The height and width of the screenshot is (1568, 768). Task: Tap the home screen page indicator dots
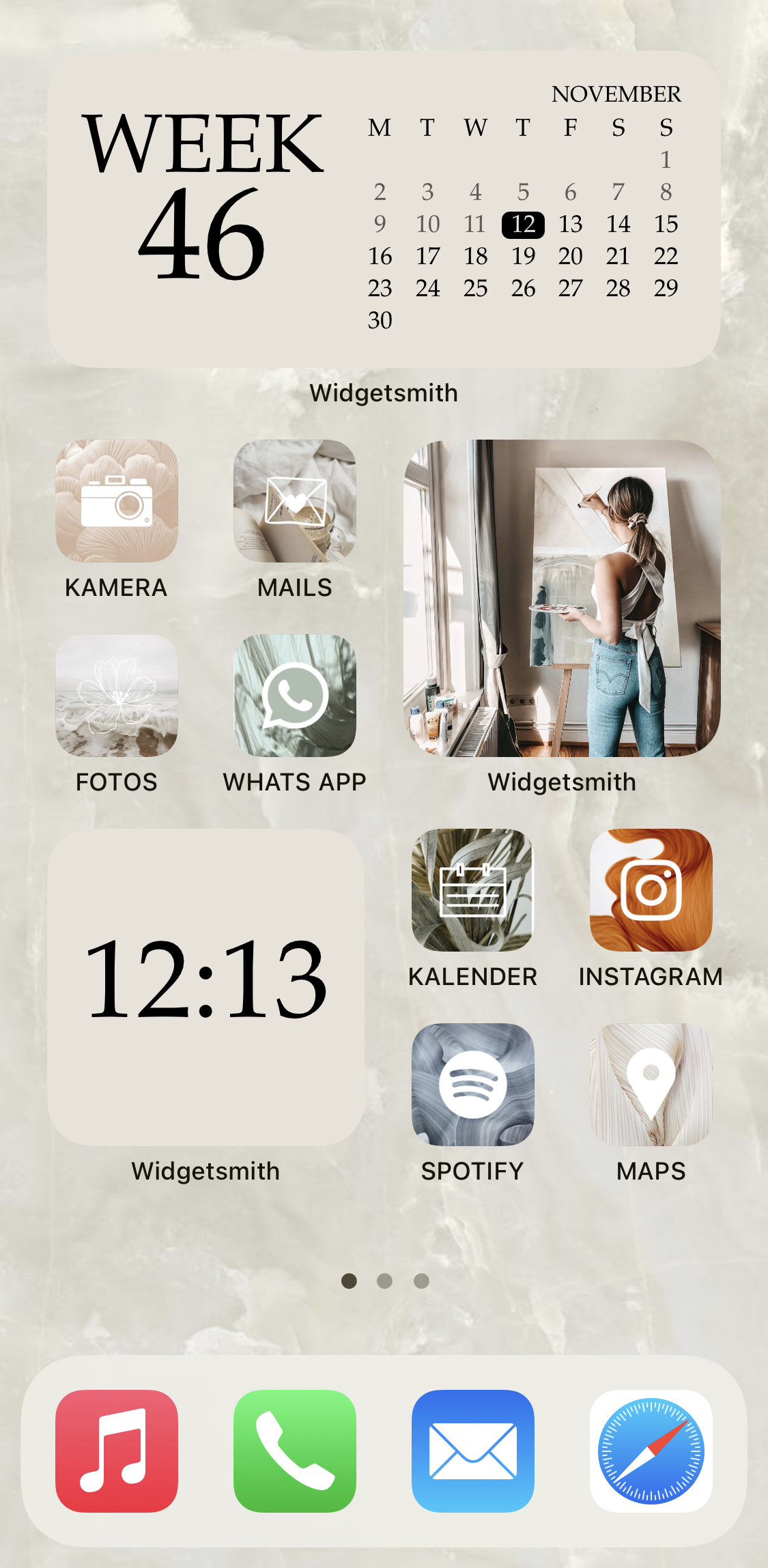[x=385, y=1281]
